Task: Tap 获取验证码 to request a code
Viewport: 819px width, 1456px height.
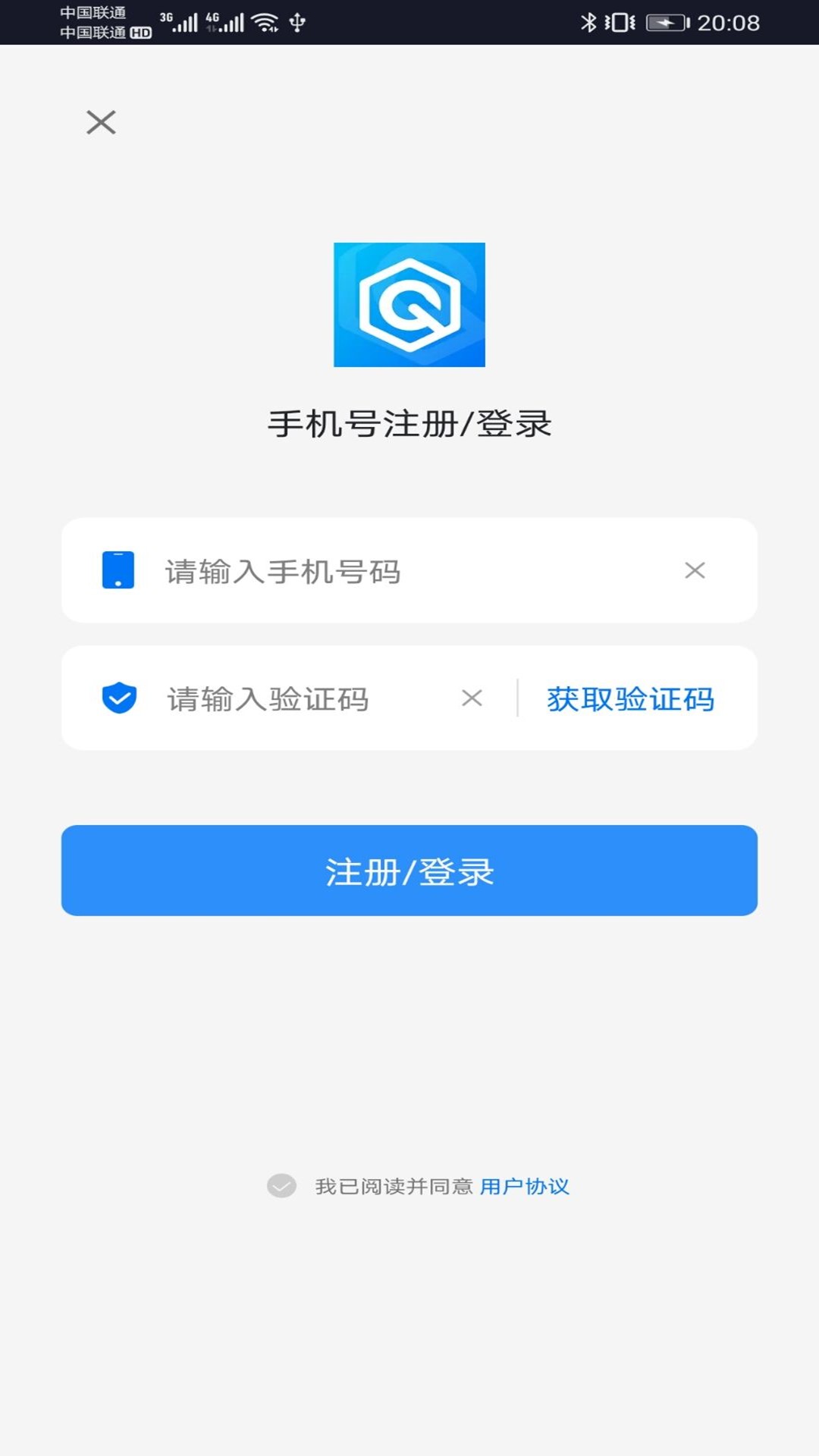Action: click(x=630, y=698)
